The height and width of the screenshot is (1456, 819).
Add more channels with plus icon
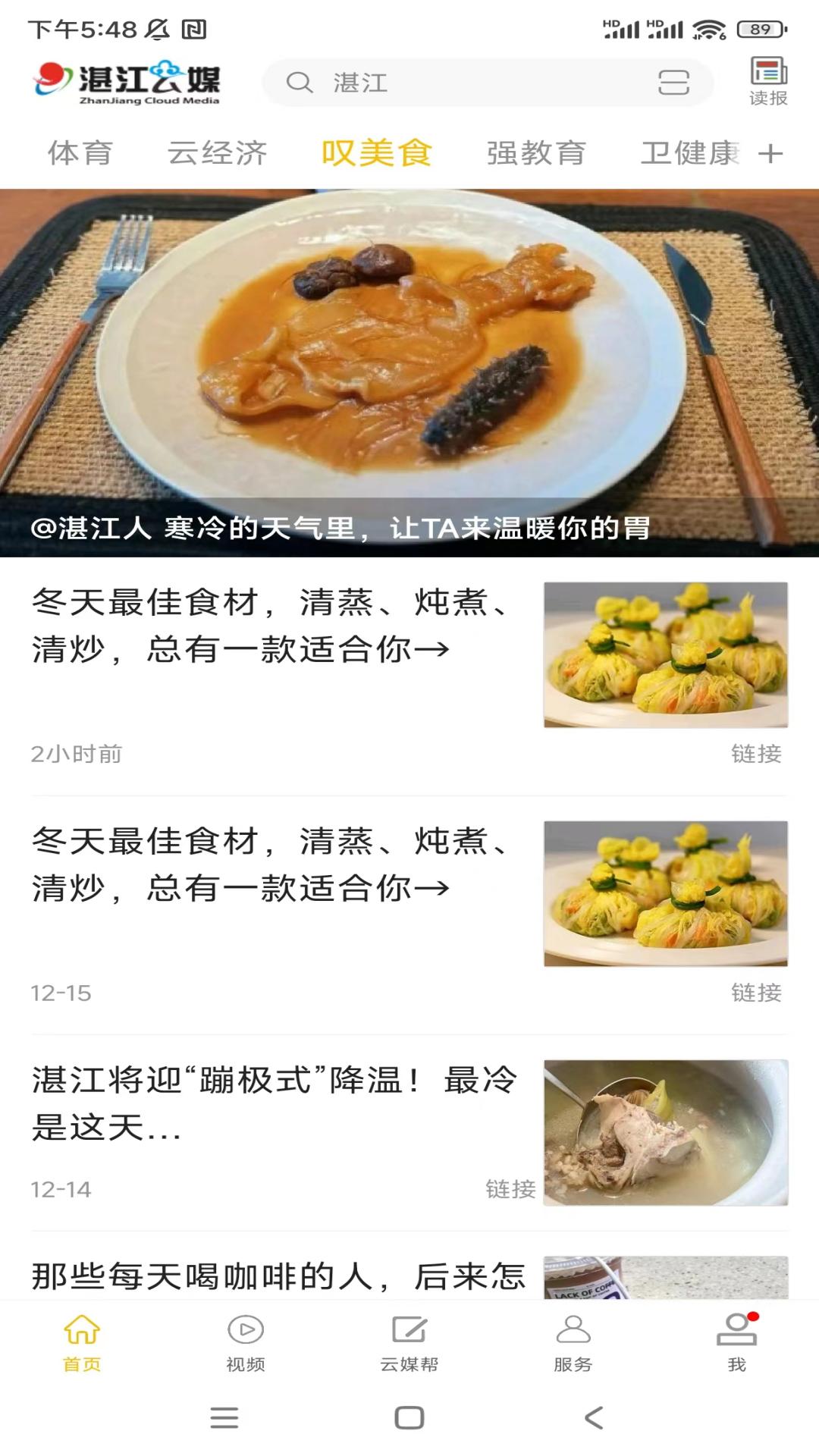[x=770, y=154]
